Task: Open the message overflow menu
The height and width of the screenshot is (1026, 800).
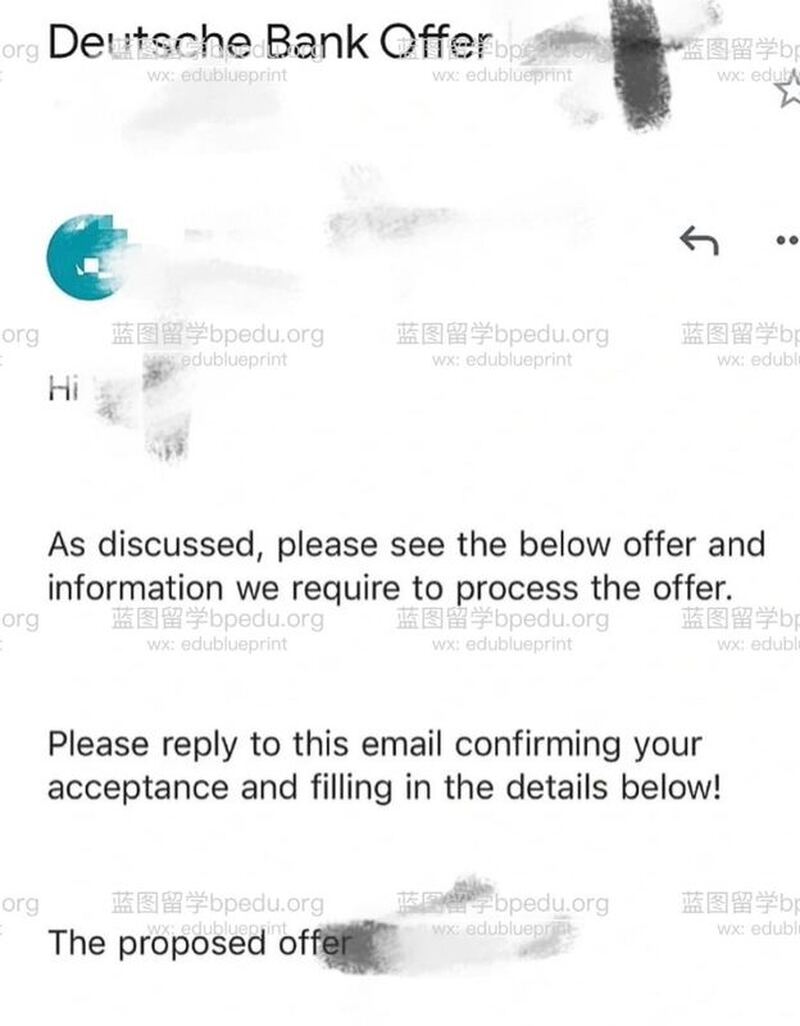Action: point(788,240)
